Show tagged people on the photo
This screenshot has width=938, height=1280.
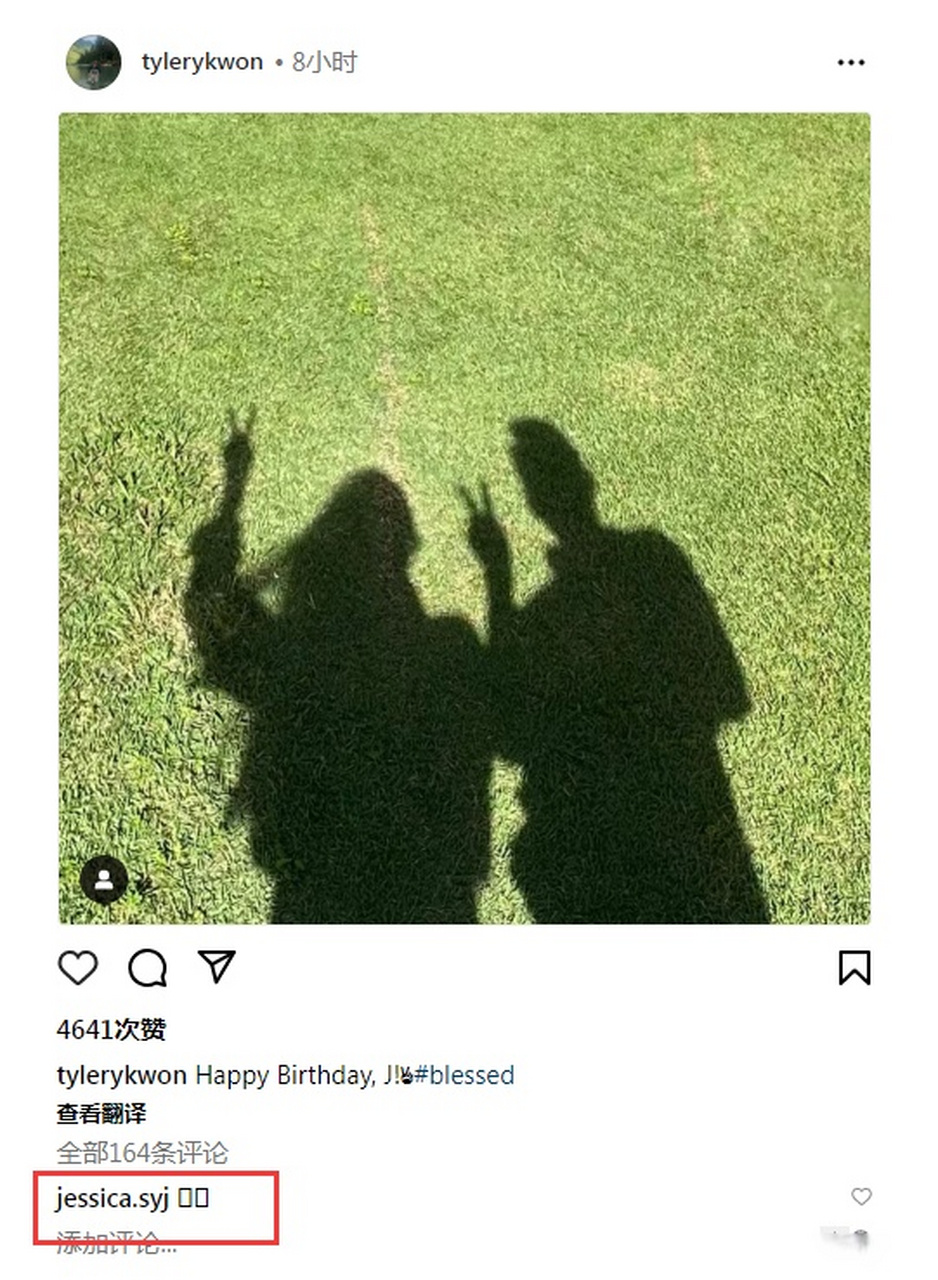point(104,880)
